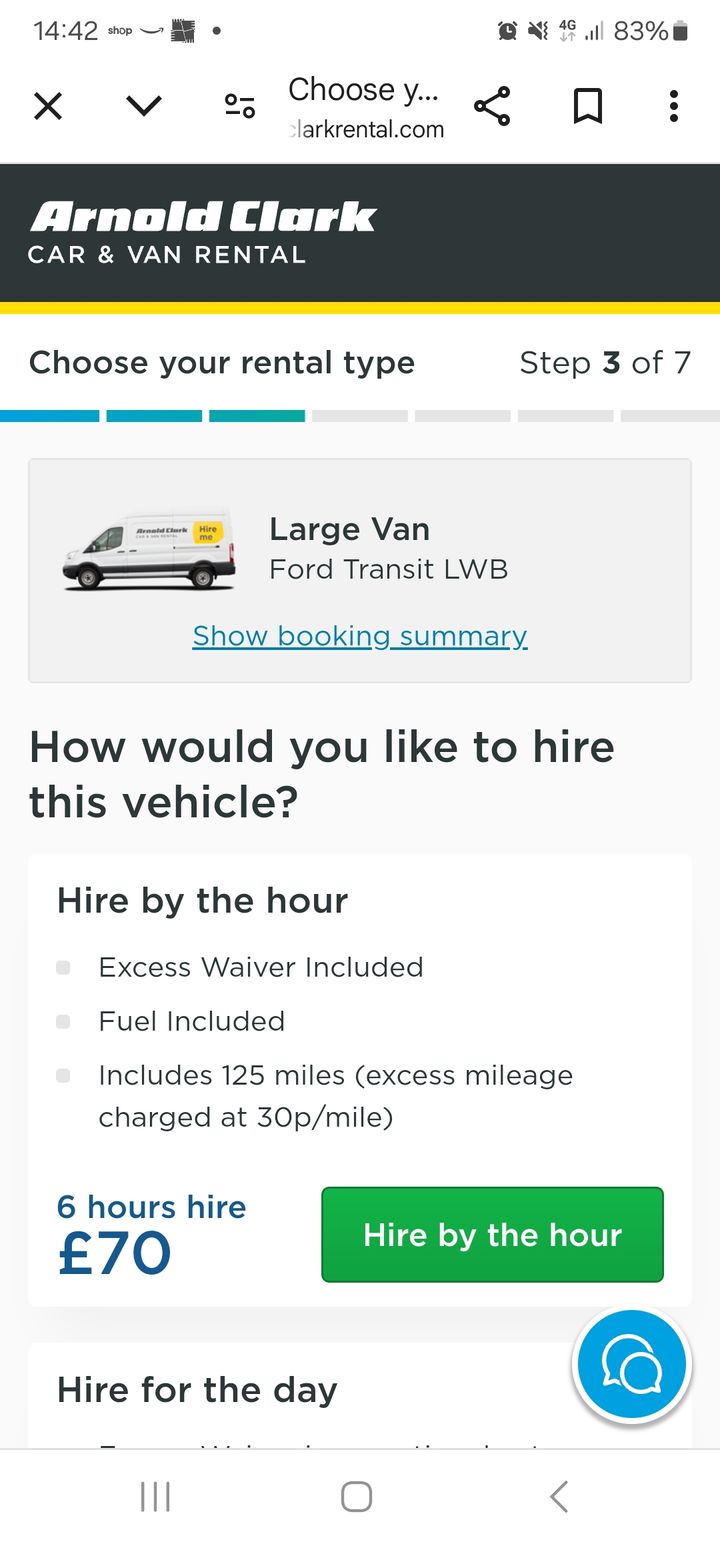Bookmark this page

588,106
